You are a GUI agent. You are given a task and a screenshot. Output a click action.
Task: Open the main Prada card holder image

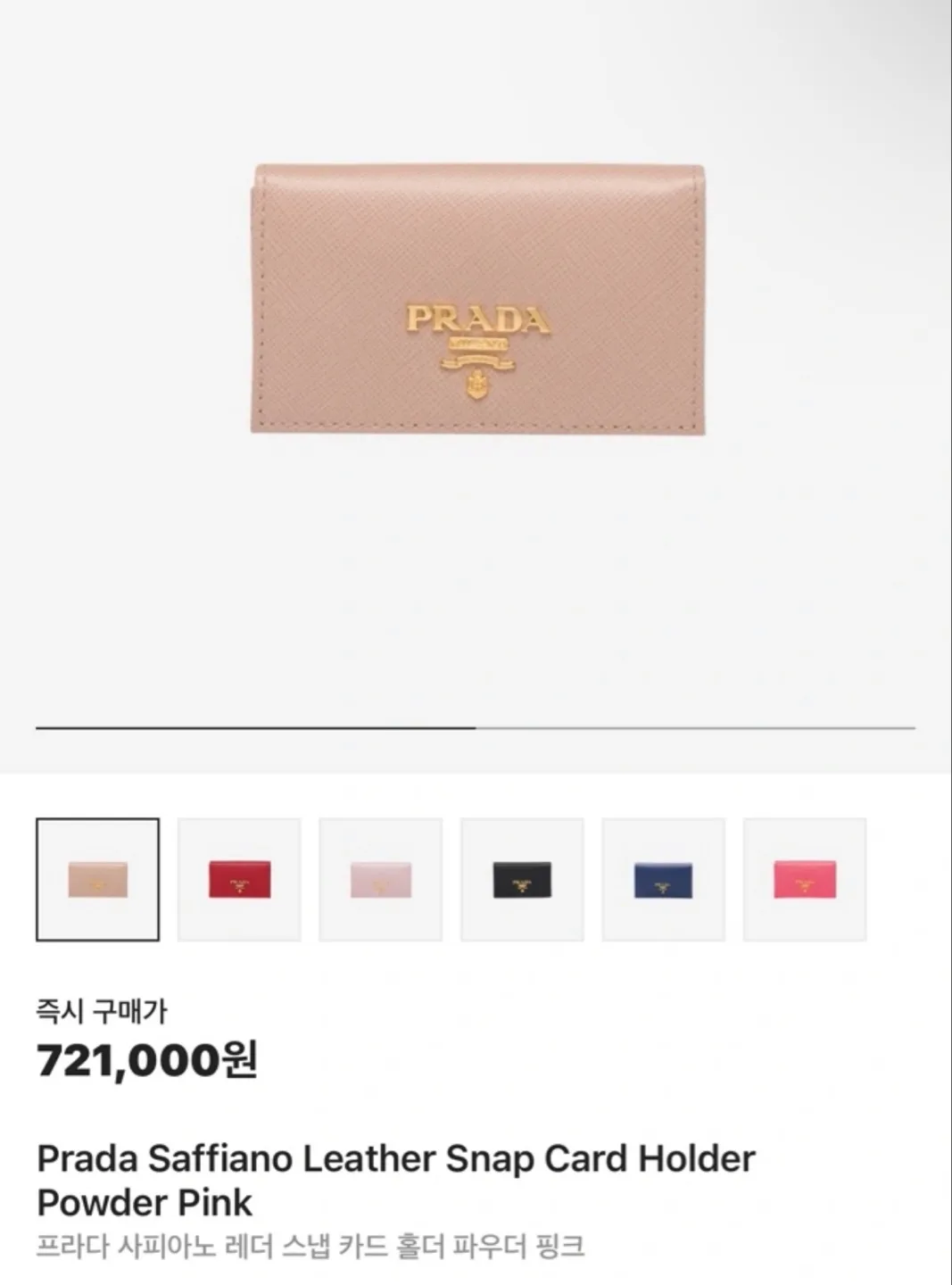[x=477, y=299]
